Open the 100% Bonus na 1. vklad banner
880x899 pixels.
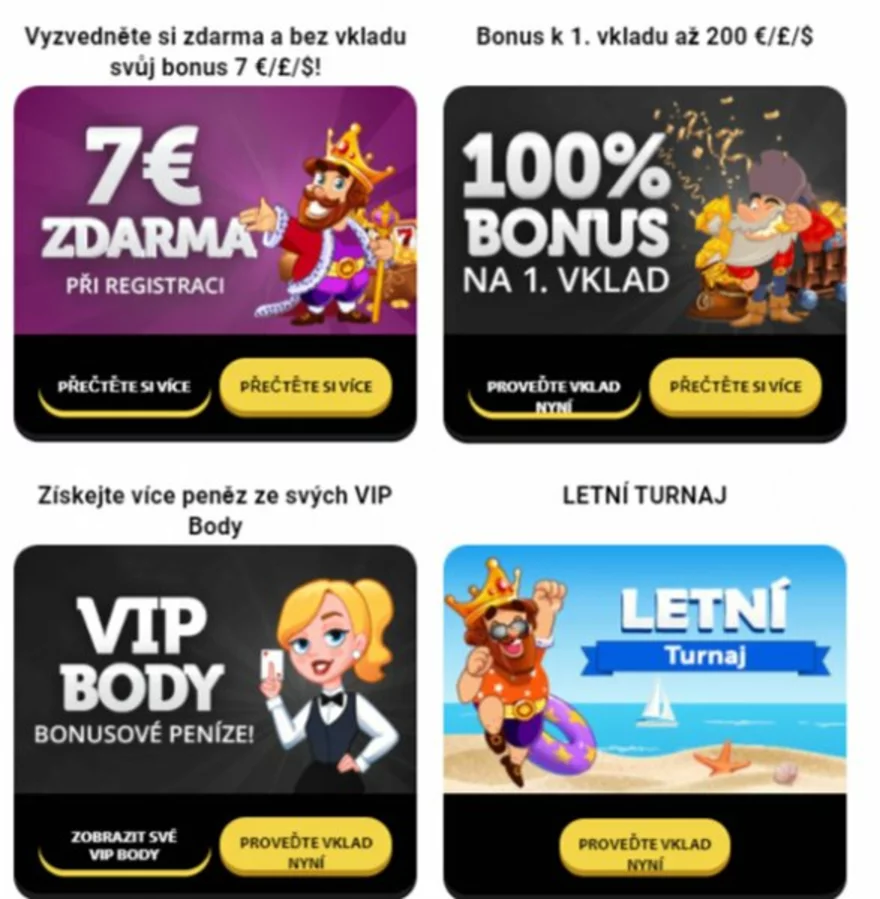(x=644, y=211)
